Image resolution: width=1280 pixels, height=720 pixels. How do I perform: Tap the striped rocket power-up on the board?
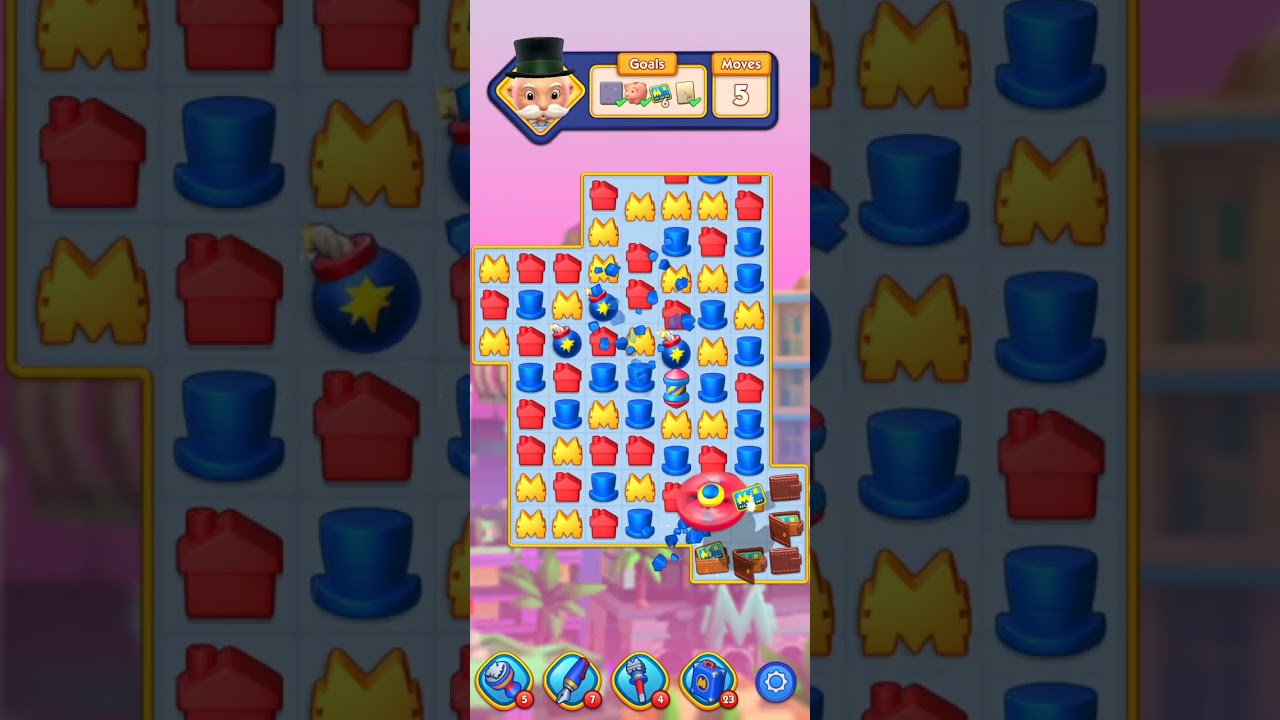[x=676, y=387]
